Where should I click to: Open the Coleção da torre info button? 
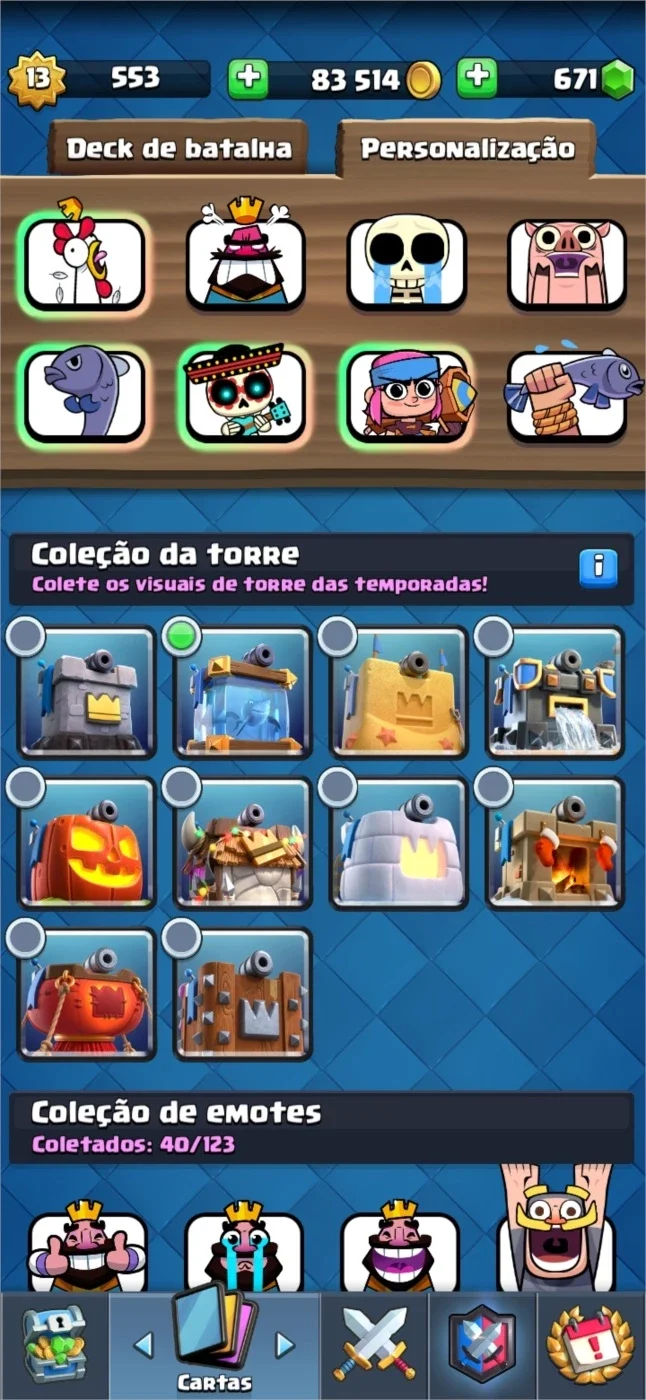pos(598,567)
